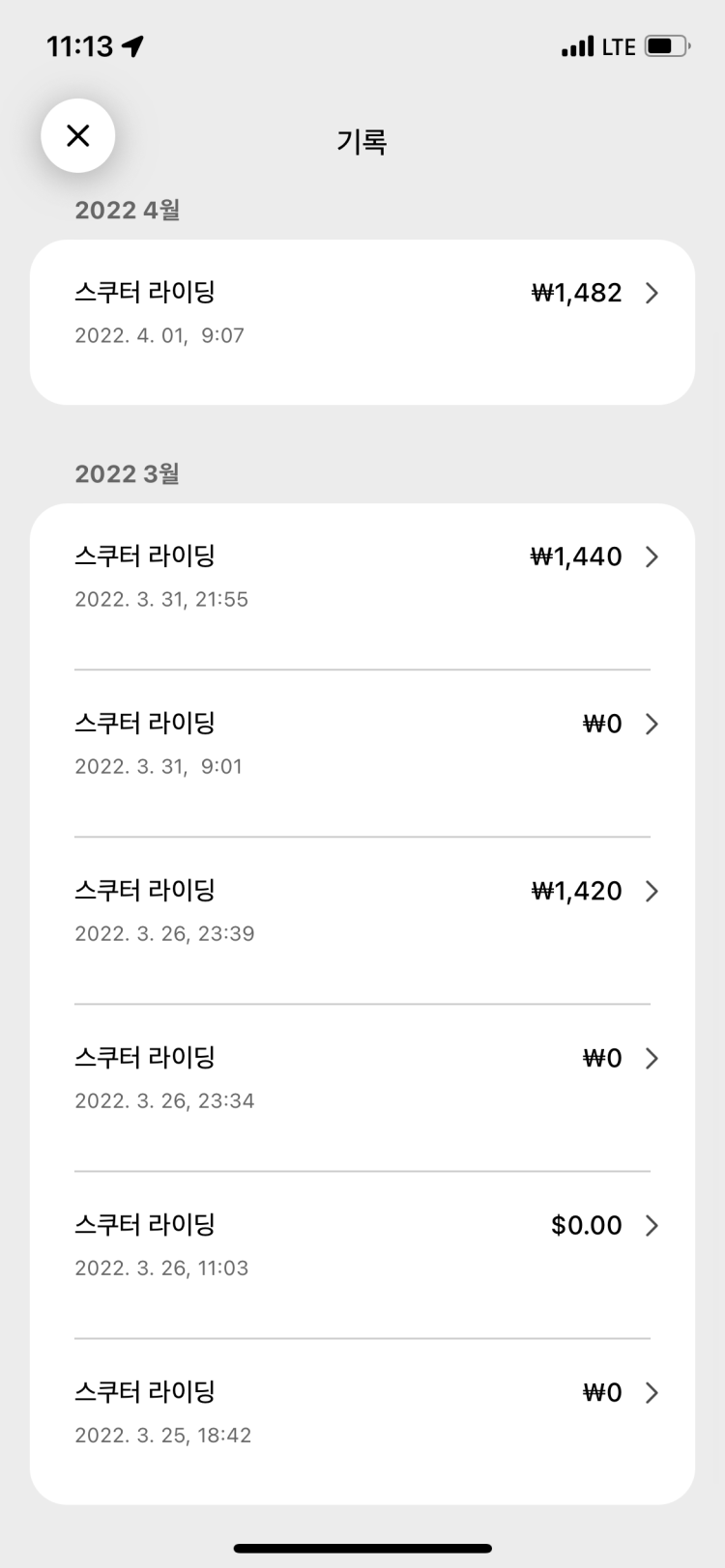Viewport: 725px width, 1568px height.
Task: Select the scooter ride at 11:03
Action: click(362, 1244)
